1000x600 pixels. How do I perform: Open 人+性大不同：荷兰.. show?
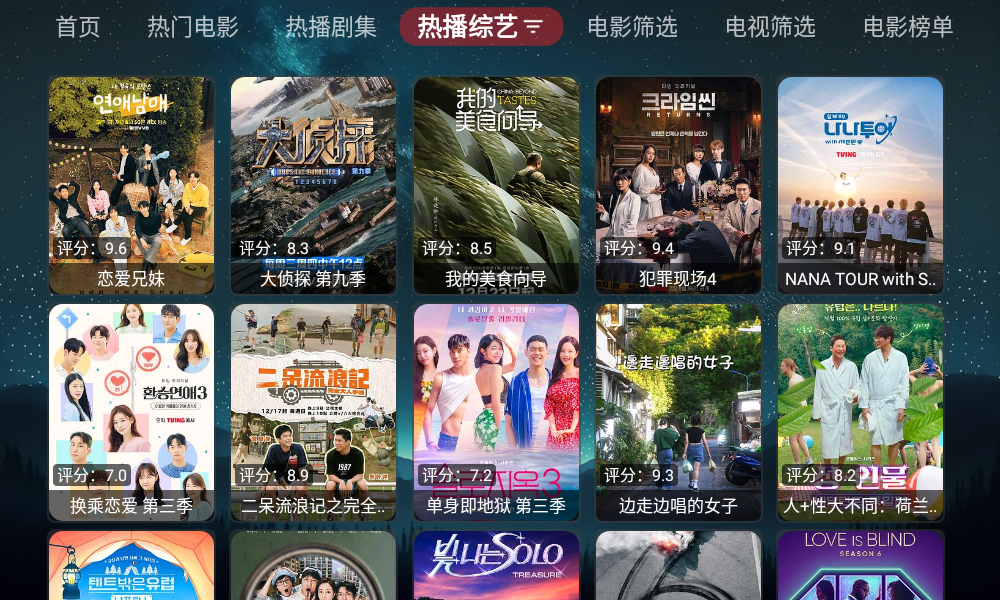860,412
